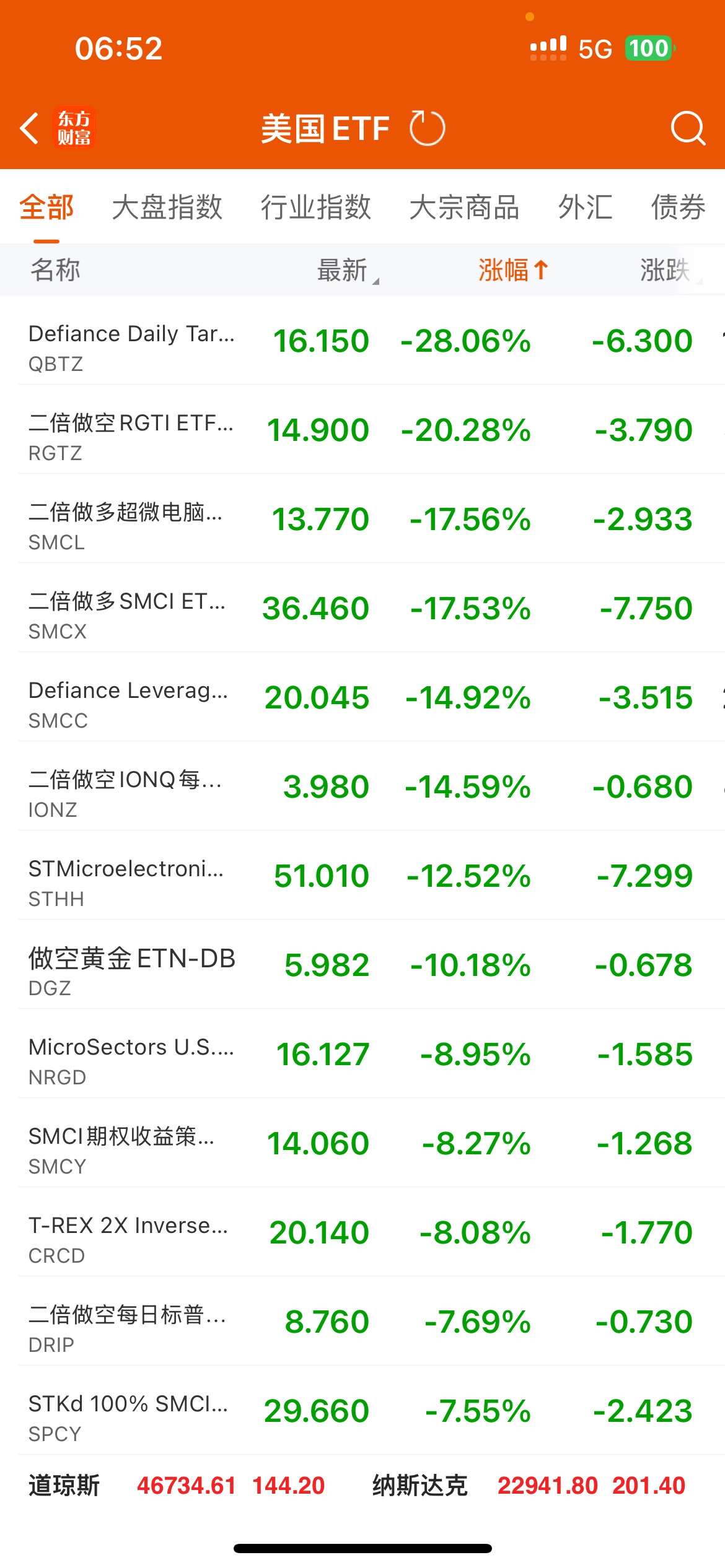Toggle the 涨幅 sort order
The width and height of the screenshot is (725, 1568).
coord(512,270)
